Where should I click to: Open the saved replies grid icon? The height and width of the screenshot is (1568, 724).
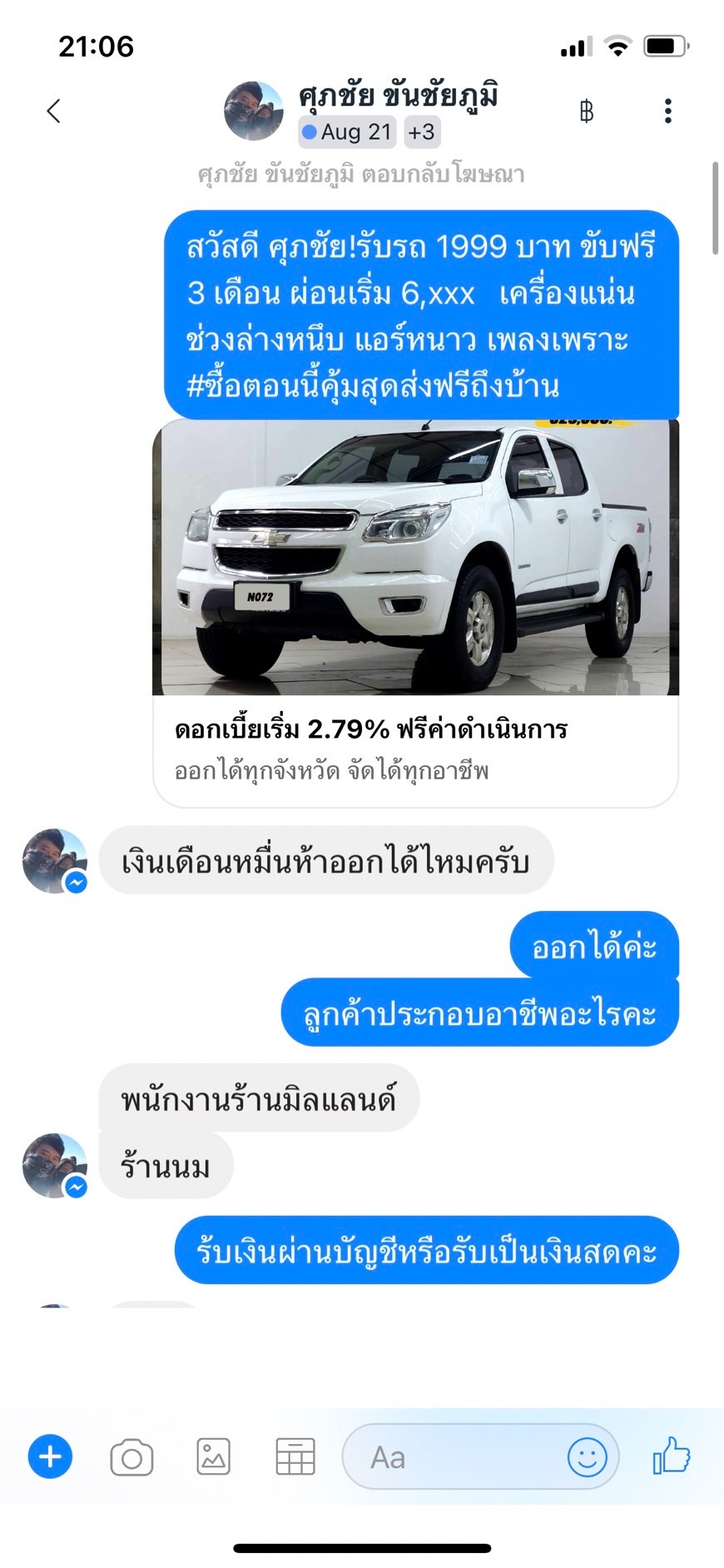point(295,1457)
